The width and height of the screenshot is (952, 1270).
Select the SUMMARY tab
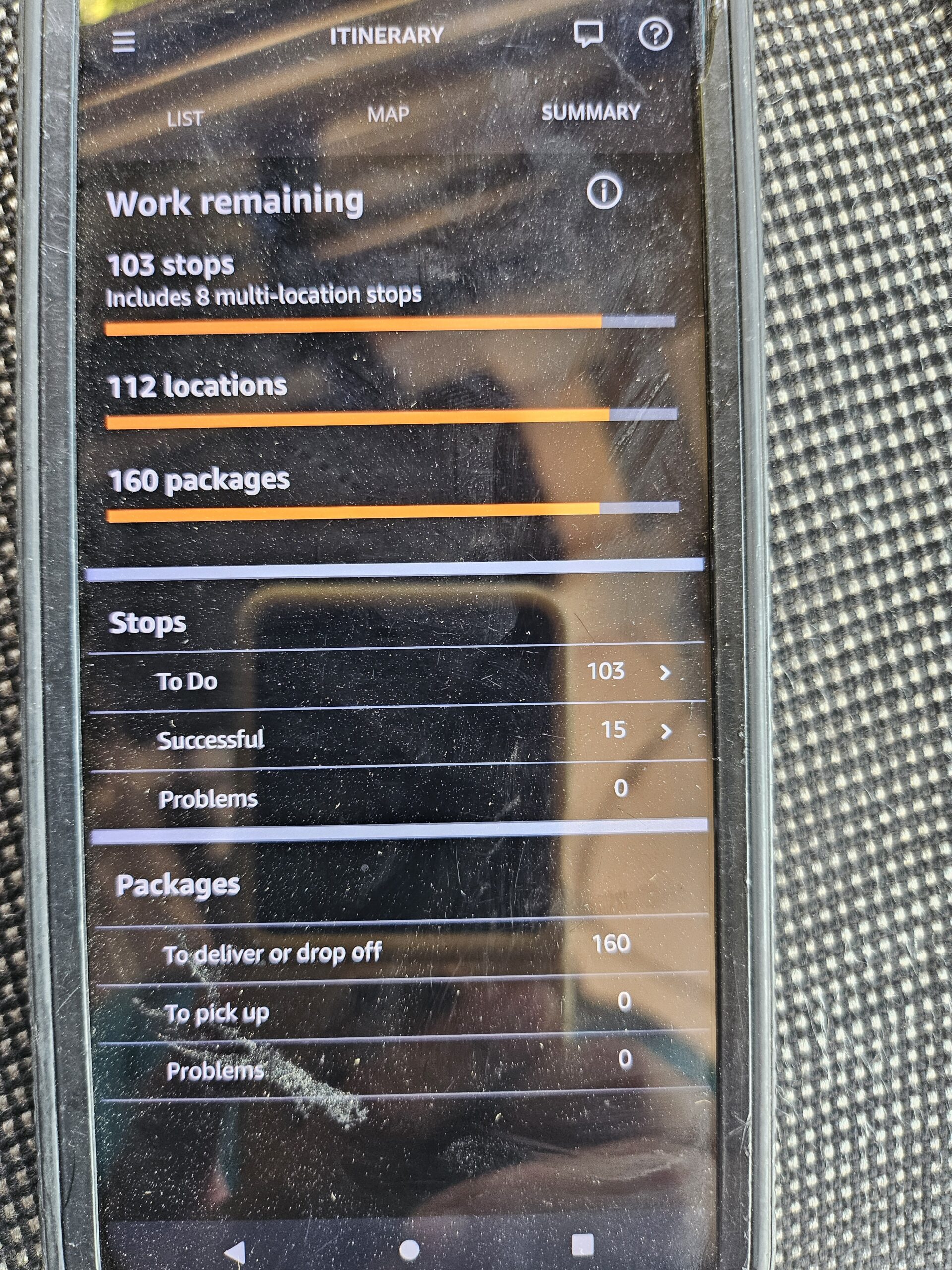(x=591, y=112)
